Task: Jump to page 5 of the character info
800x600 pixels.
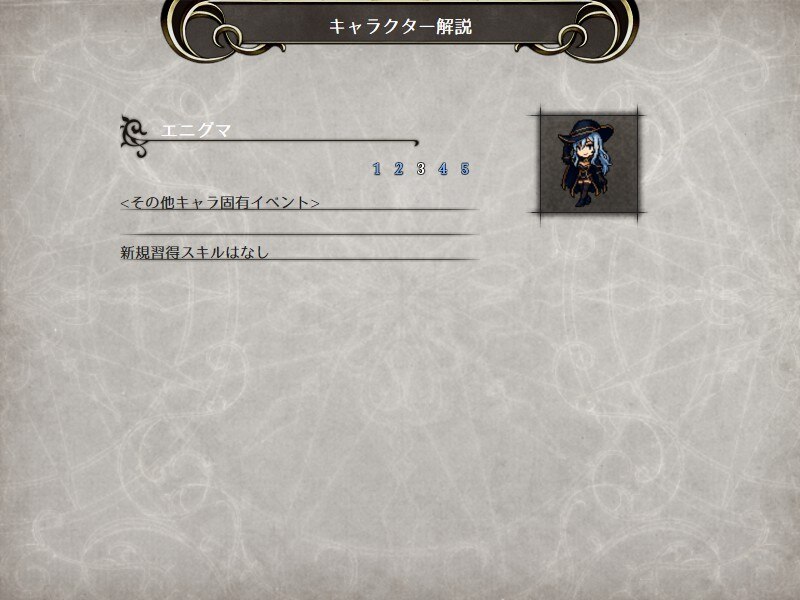Action: 465,169
